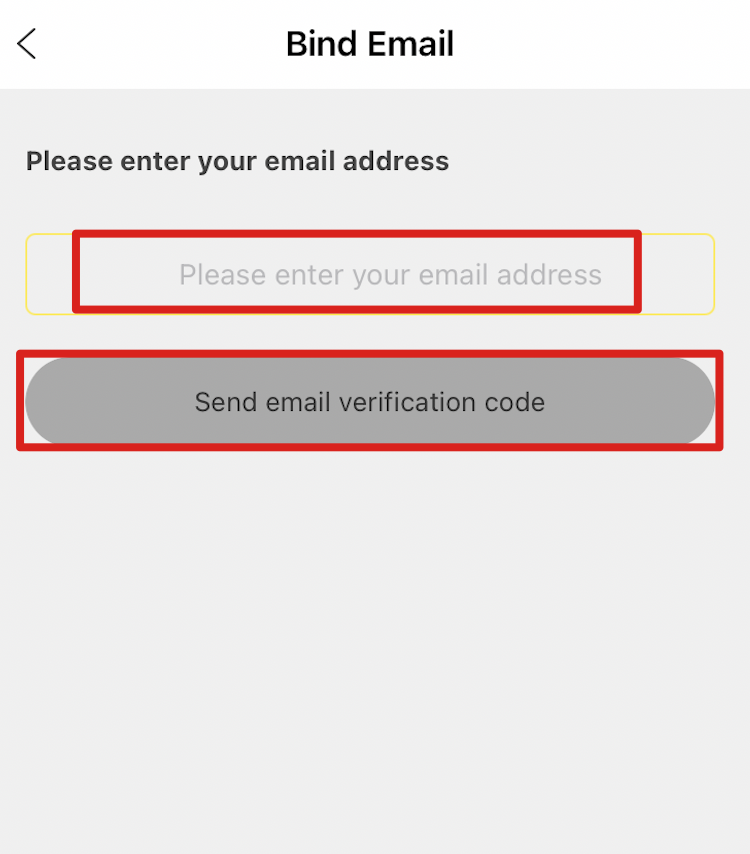750x854 pixels.
Task: Go back from Bind Email
Action: 27,44
